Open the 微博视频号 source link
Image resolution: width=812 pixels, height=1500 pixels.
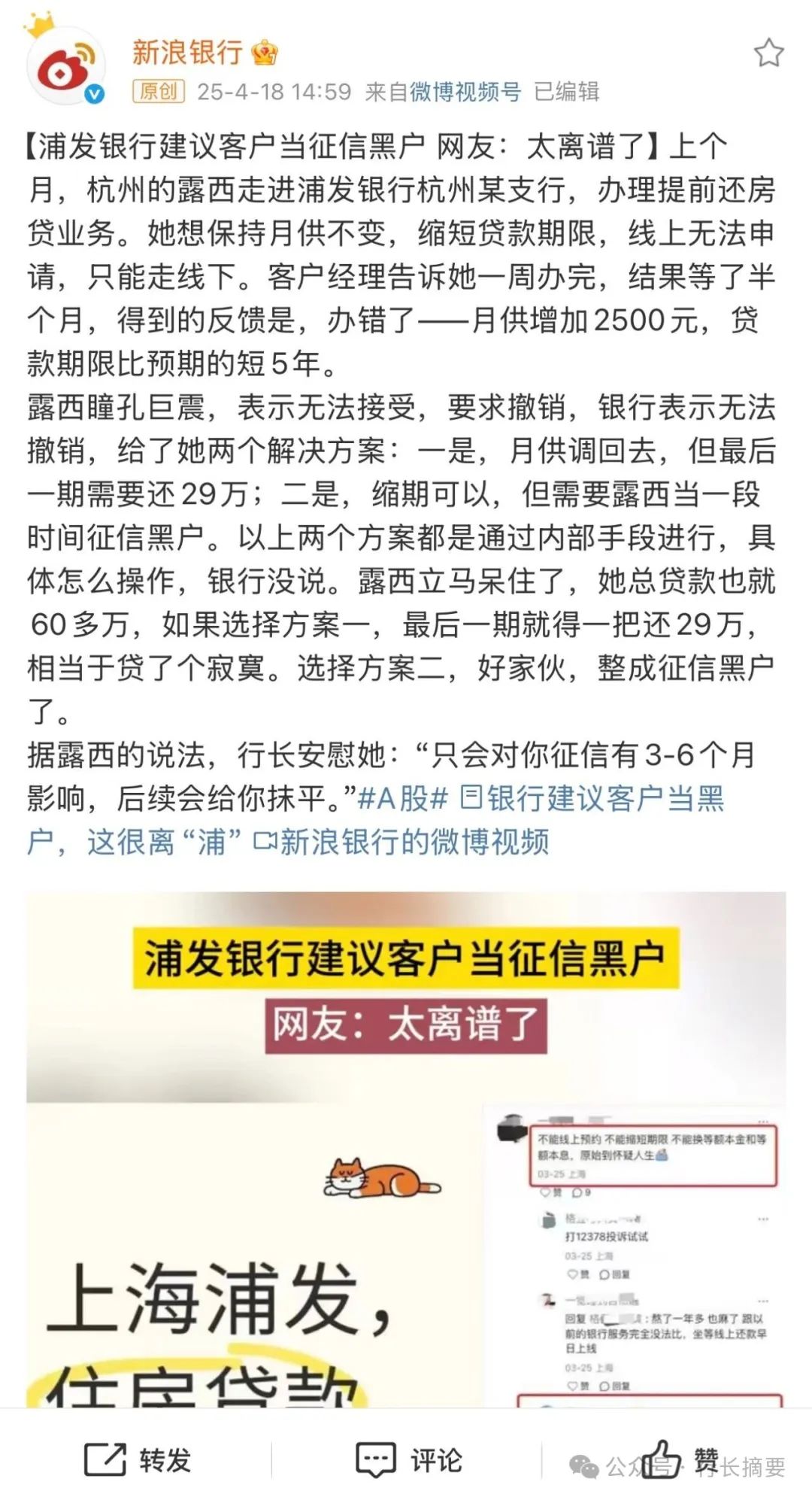(x=465, y=92)
